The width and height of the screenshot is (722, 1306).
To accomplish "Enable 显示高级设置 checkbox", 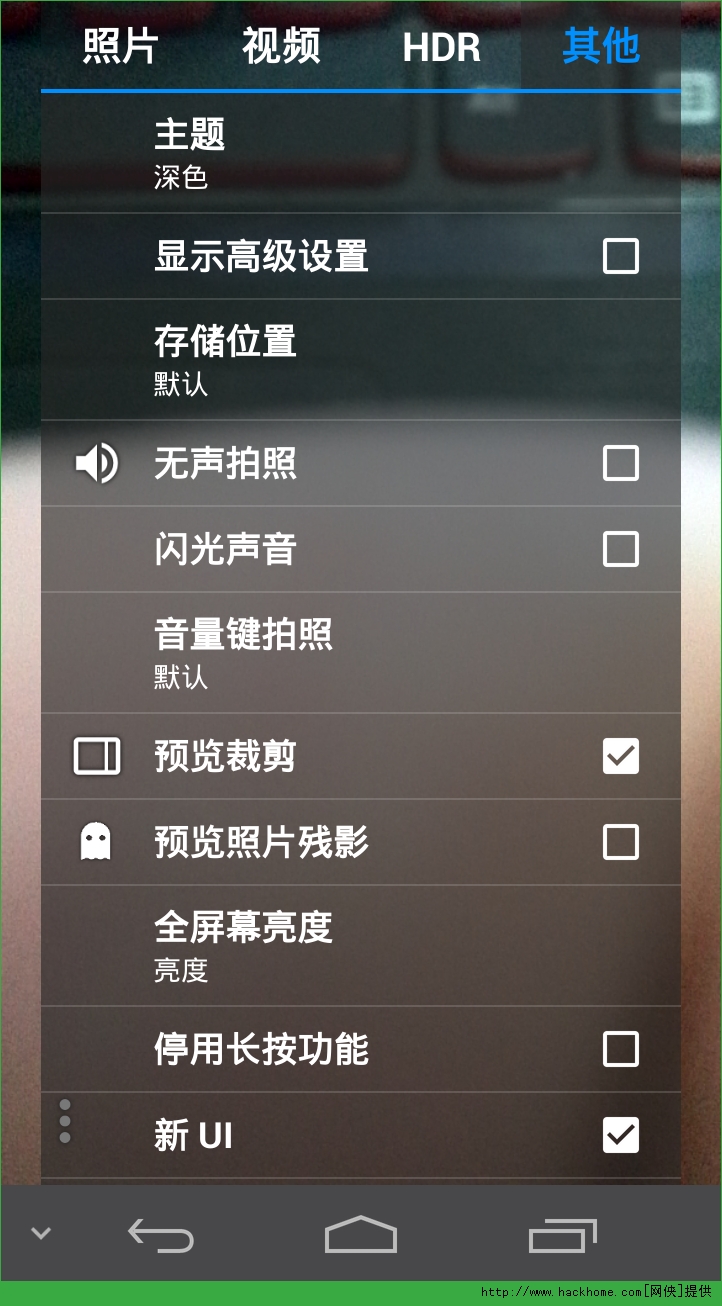I will pyautogui.click(x=620, y=256).
